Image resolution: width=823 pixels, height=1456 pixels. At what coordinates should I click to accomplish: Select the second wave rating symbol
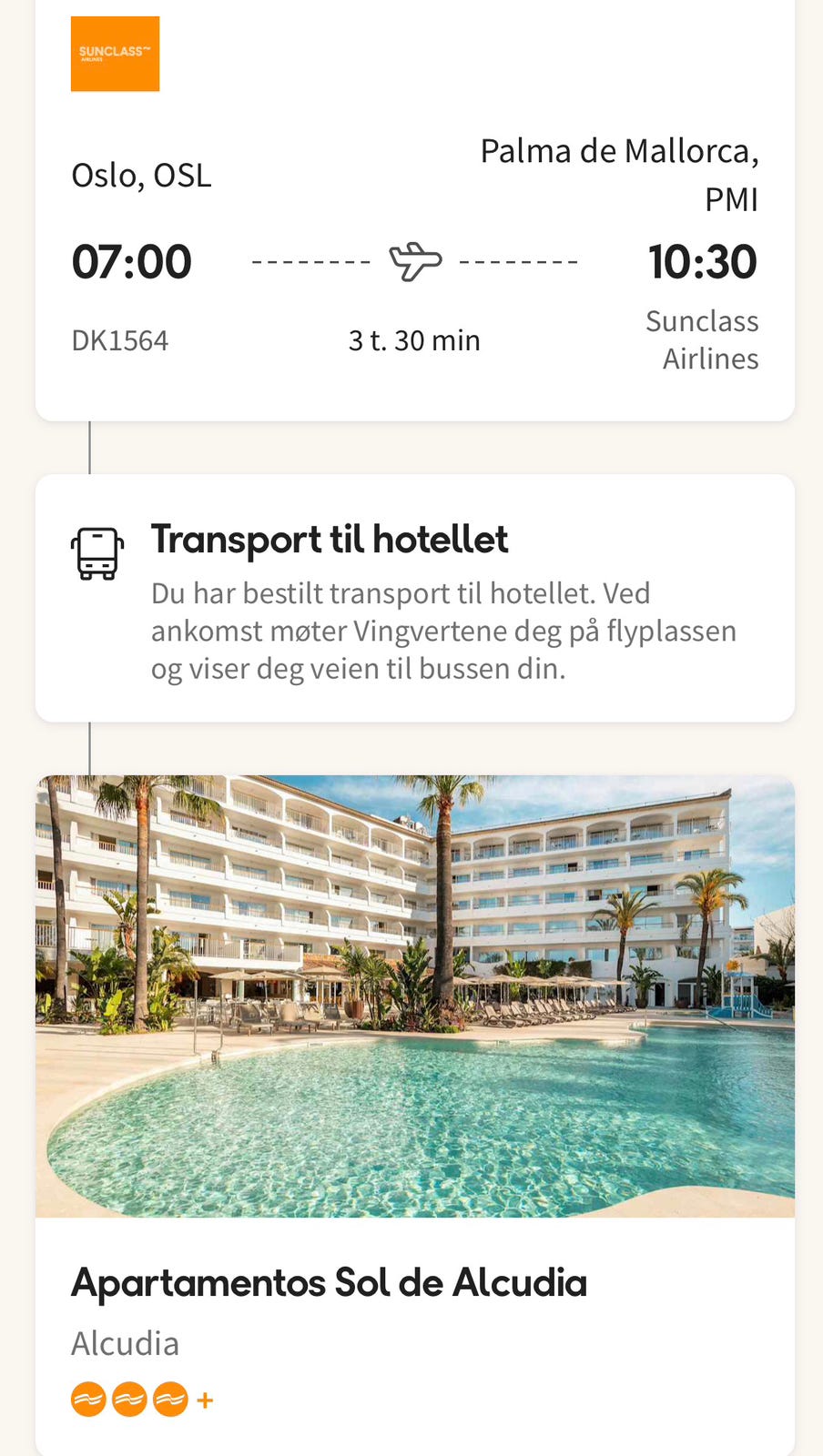coord(129,1399)
